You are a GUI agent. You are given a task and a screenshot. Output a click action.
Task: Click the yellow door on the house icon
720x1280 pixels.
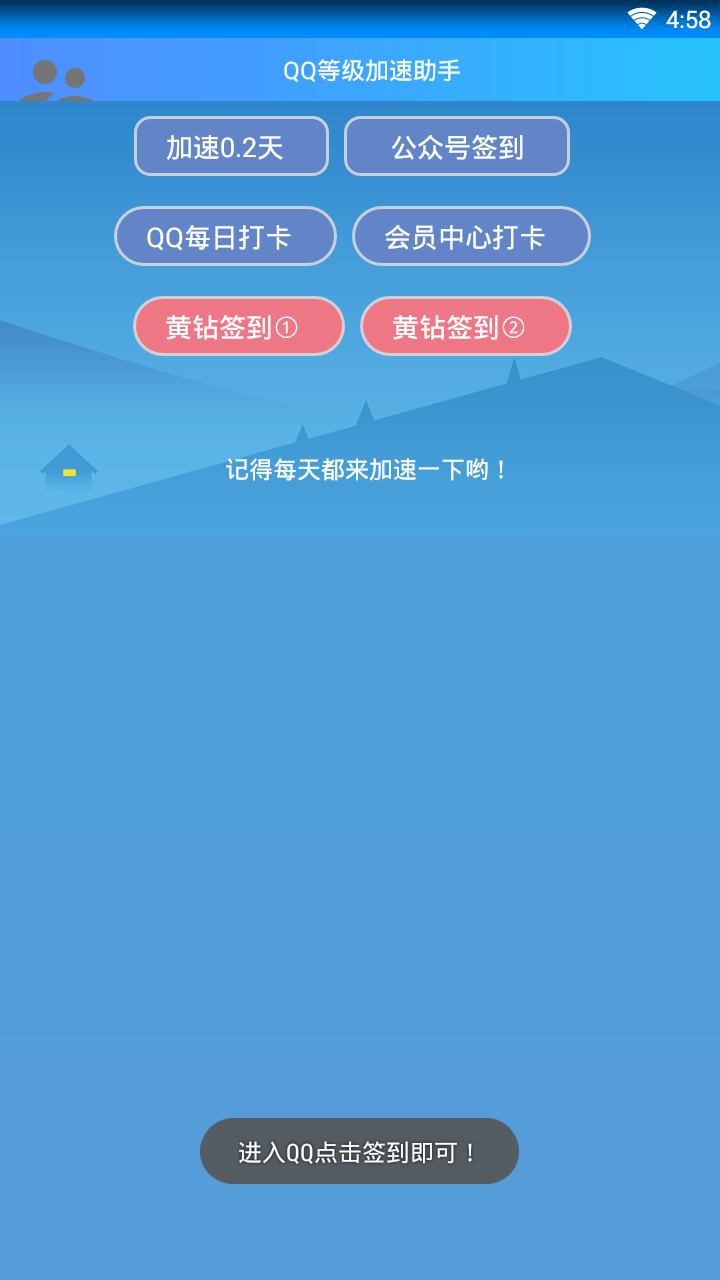coord(67,473)
